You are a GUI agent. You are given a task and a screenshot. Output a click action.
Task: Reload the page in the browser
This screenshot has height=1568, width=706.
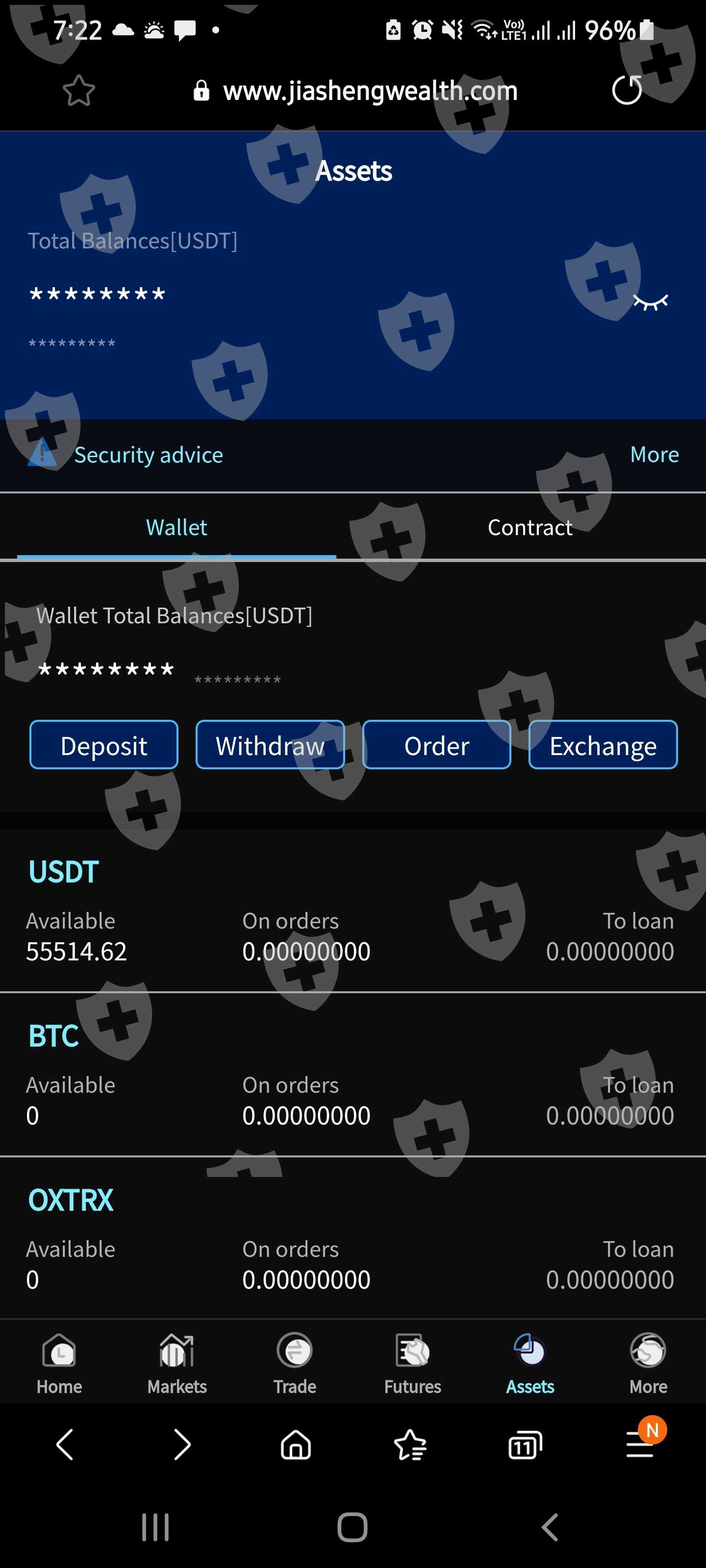[627, 91]
